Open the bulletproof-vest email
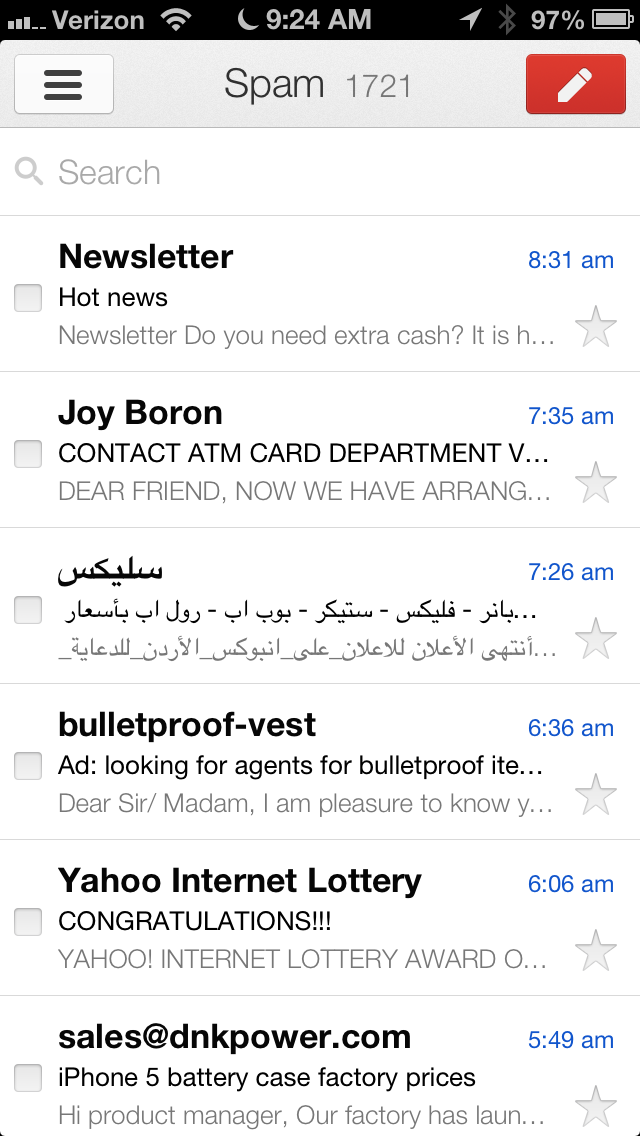 [320, 761]
